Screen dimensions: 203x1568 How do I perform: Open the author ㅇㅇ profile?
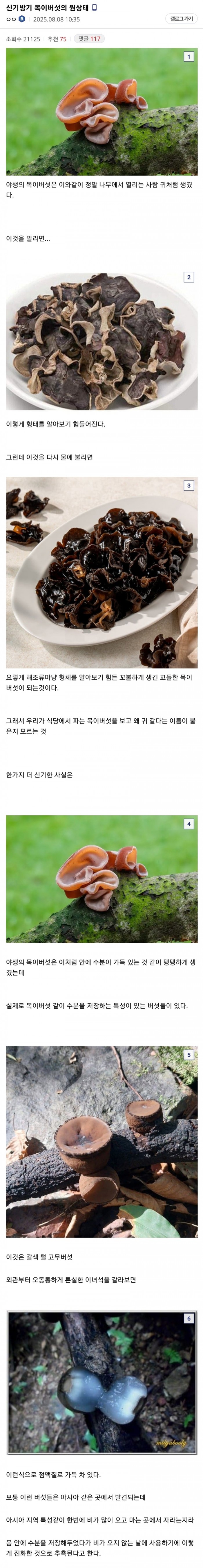[11, 19]
